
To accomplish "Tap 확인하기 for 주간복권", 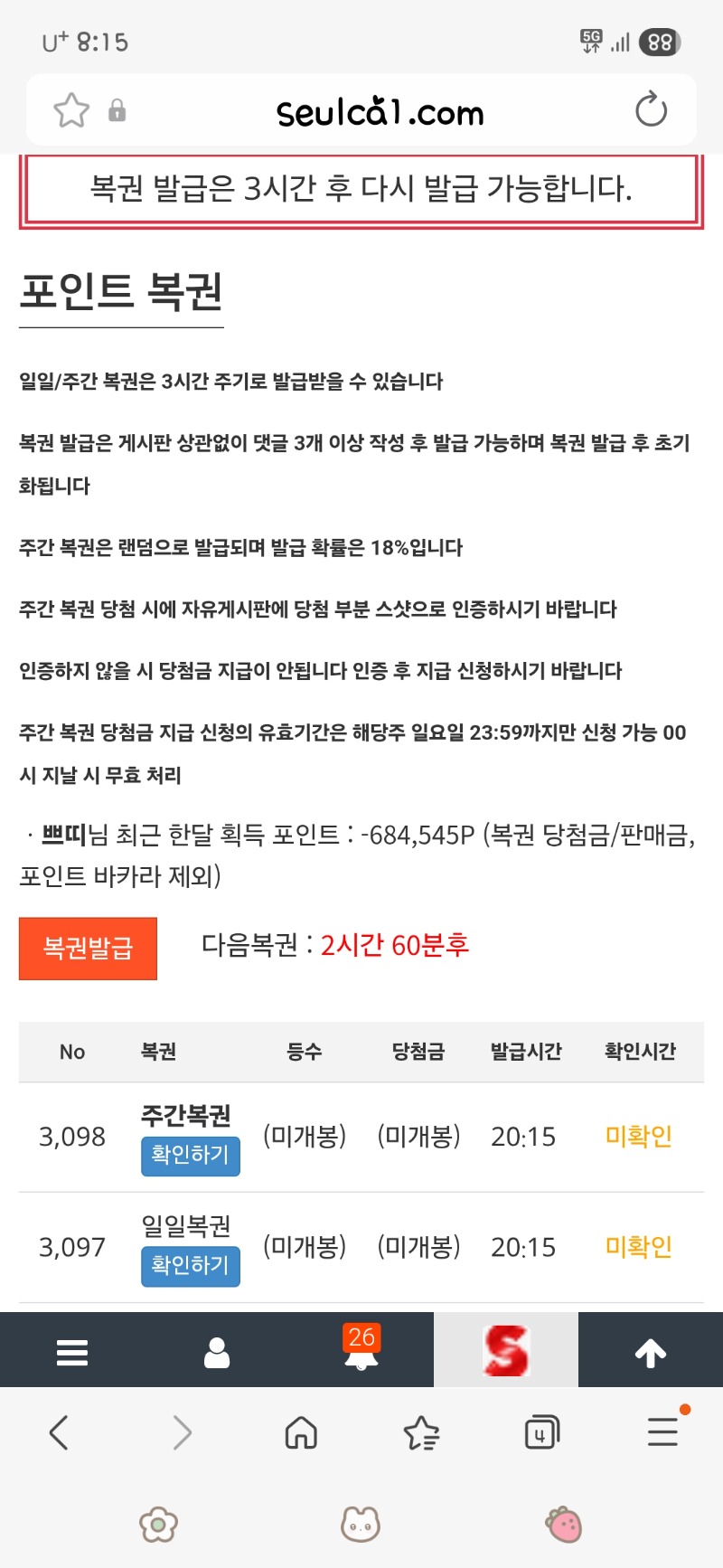I will (x=190, y=1156).
